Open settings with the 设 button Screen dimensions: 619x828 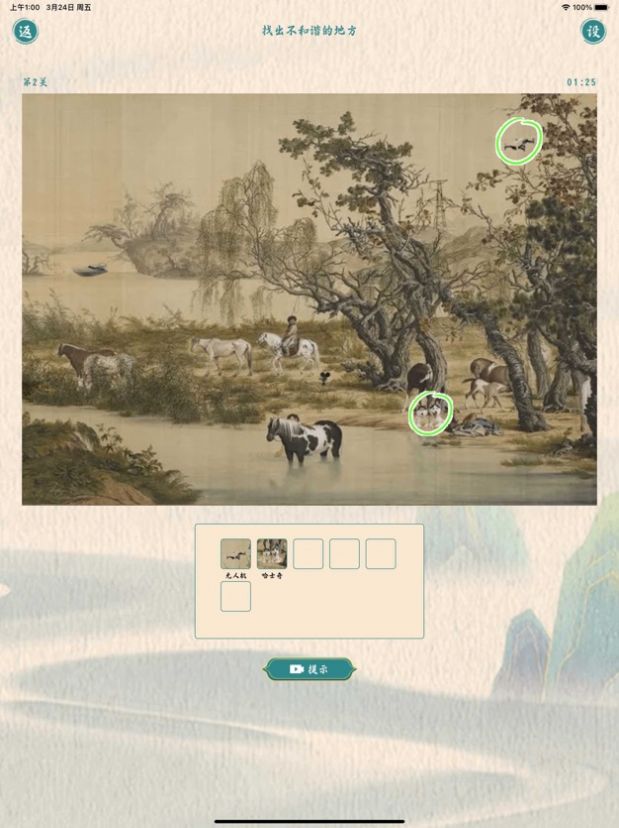pyautogui.click(x=593, y=31)
